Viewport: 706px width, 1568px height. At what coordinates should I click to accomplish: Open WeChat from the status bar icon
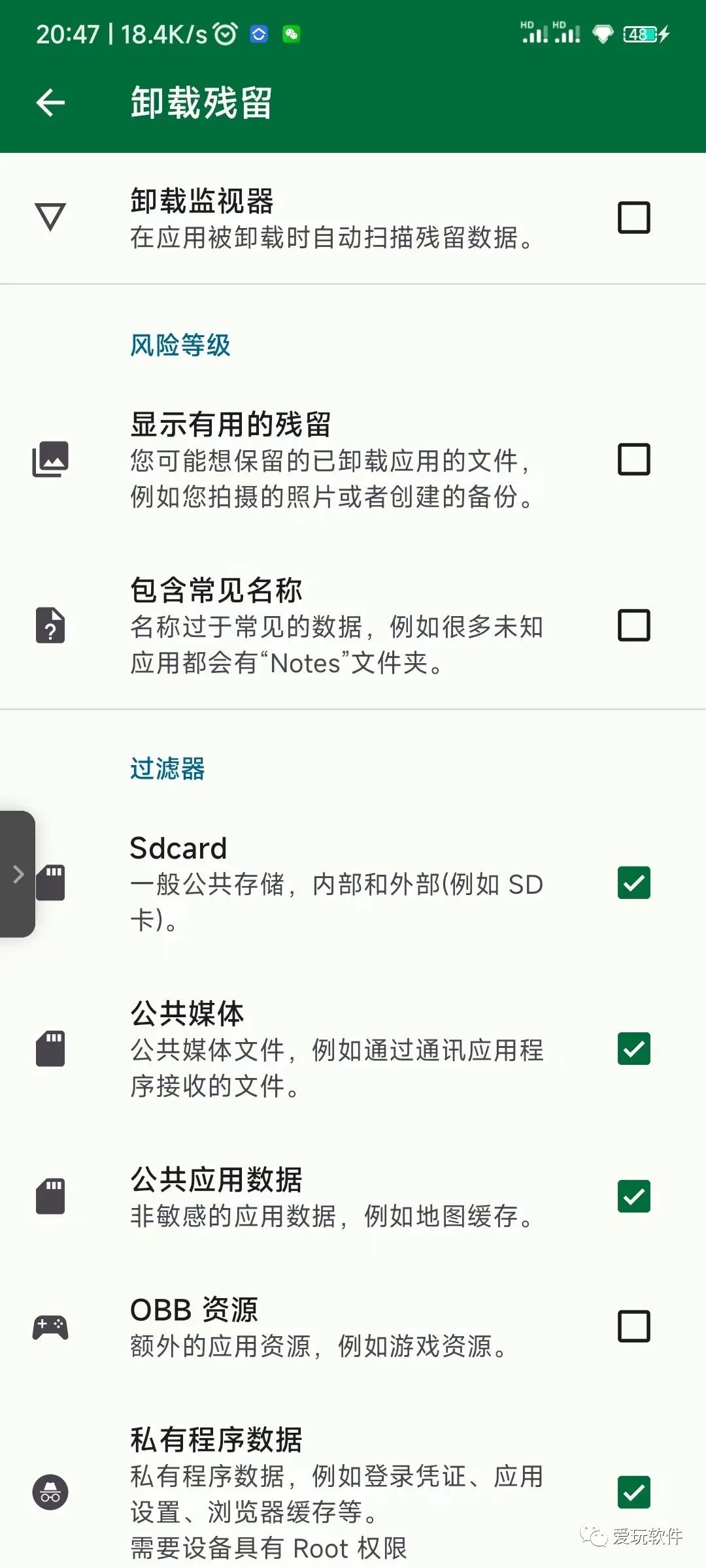[290, 34]
